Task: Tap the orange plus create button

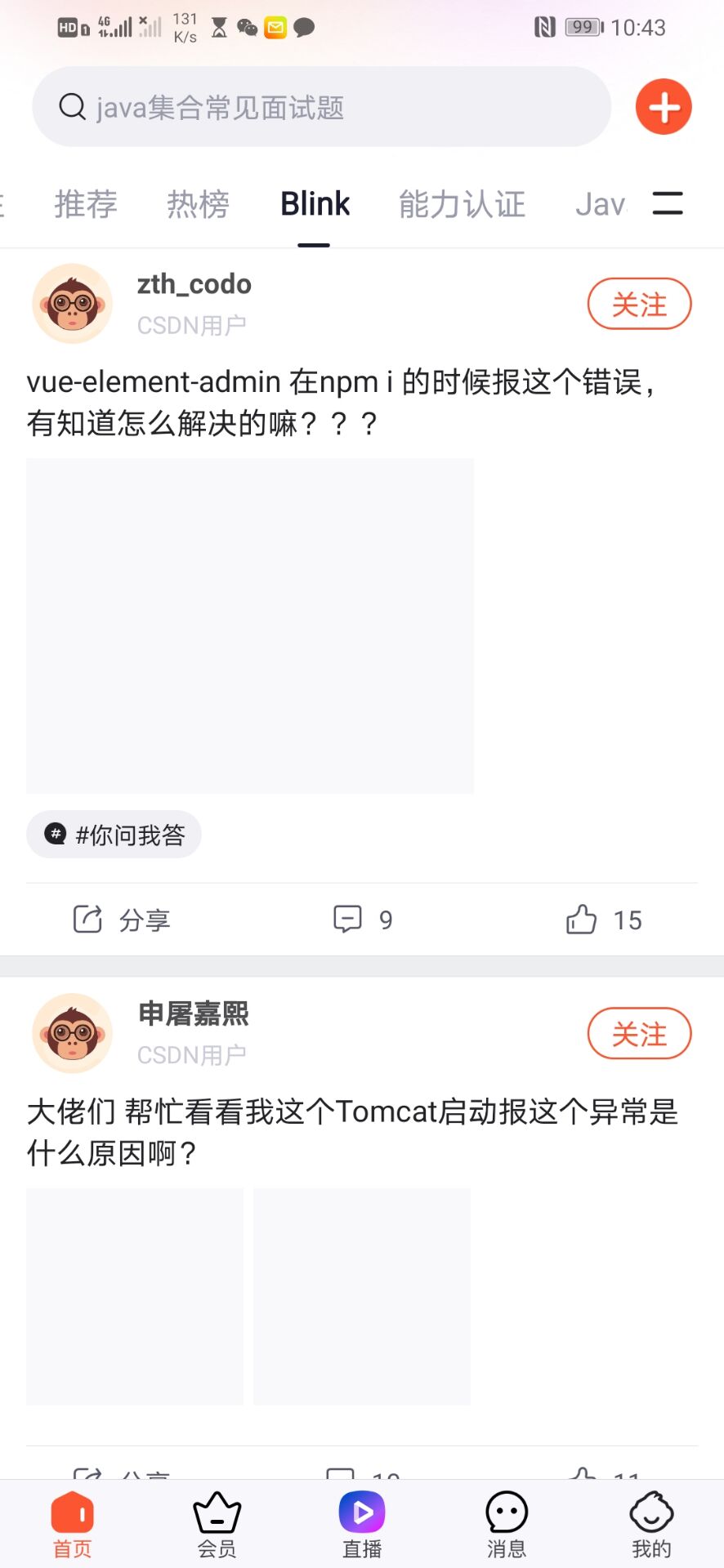Action: tap(664, 107)
